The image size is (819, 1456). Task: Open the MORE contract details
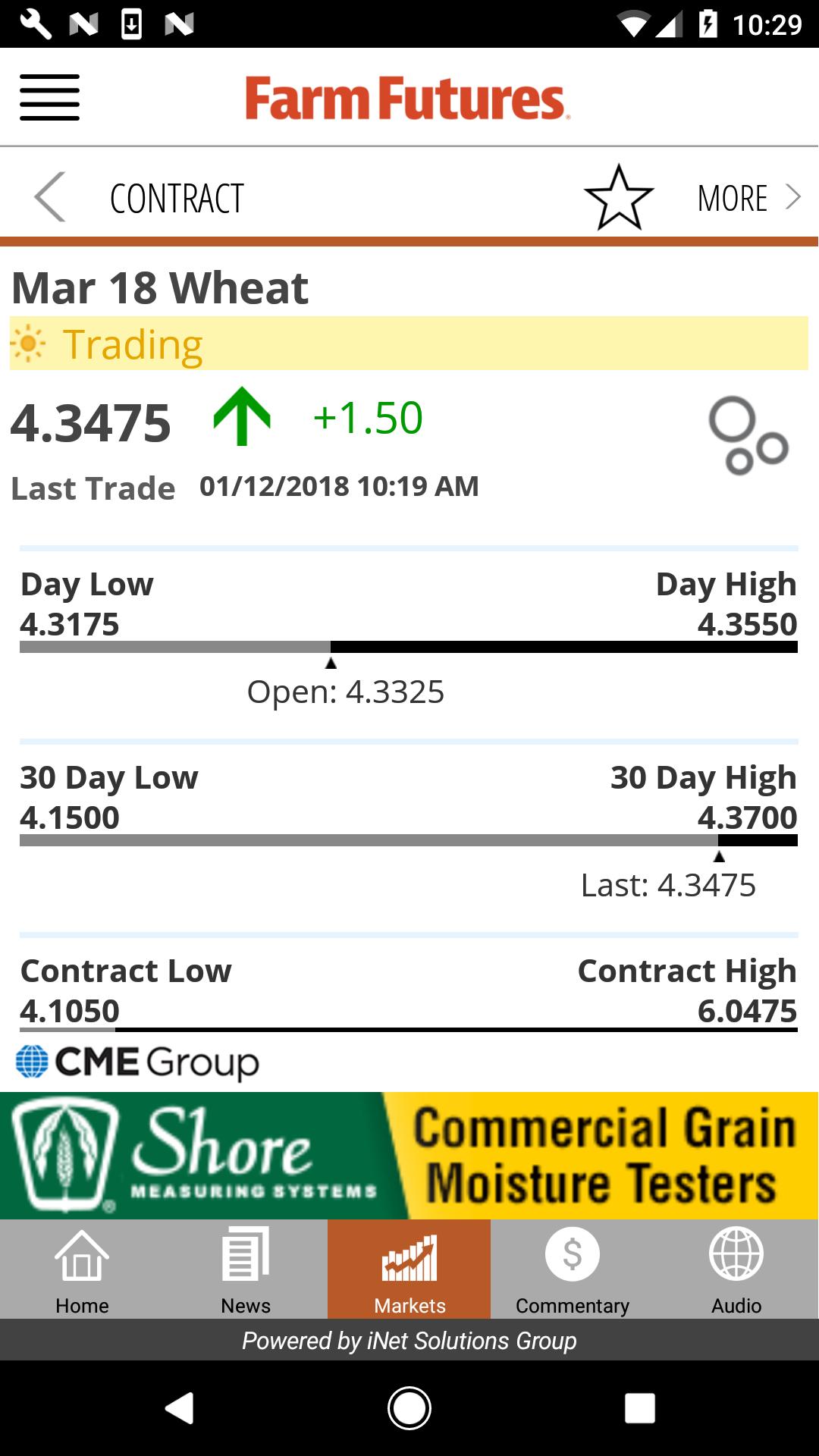[748, 198]
